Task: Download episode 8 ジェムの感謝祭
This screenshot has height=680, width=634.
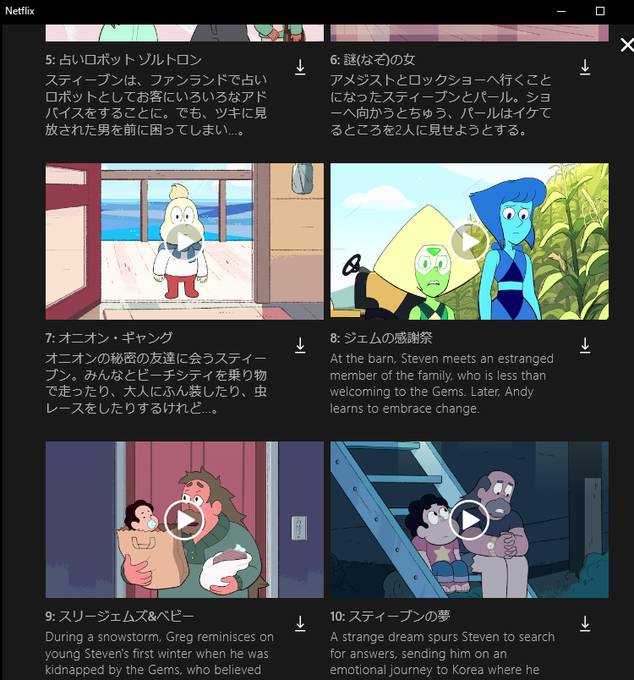Action: click(585, 346)
